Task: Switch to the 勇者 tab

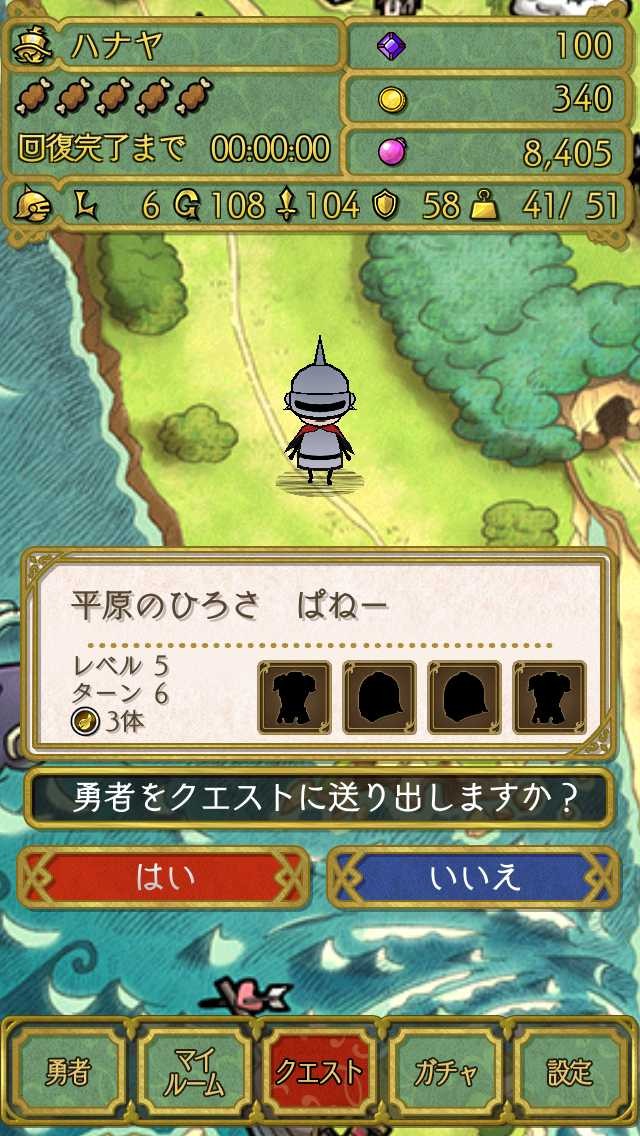Action: click(x=68, y=1071)
